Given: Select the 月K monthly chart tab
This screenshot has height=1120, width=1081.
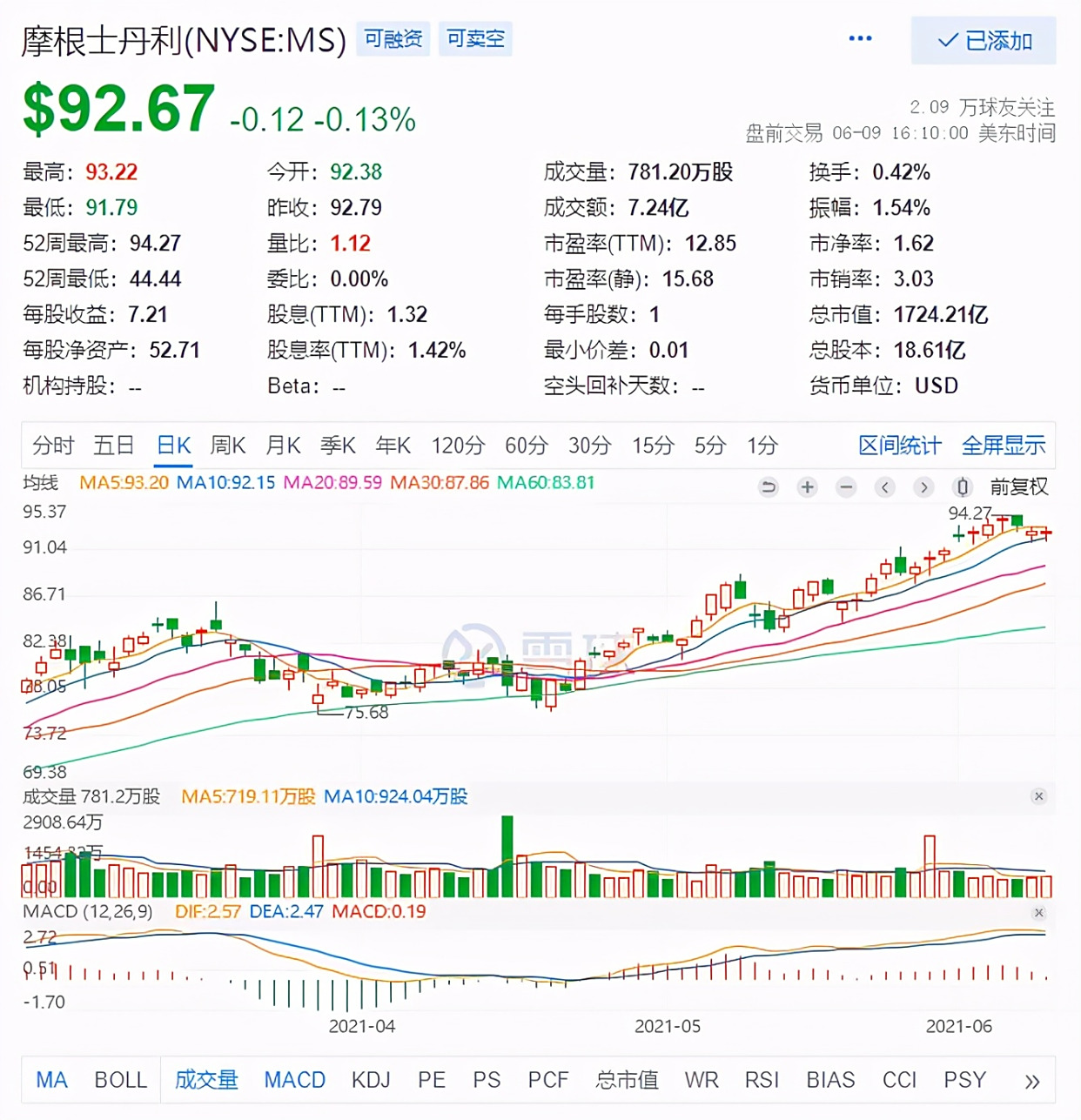Looking at the screenshot, I should [283, 446].
